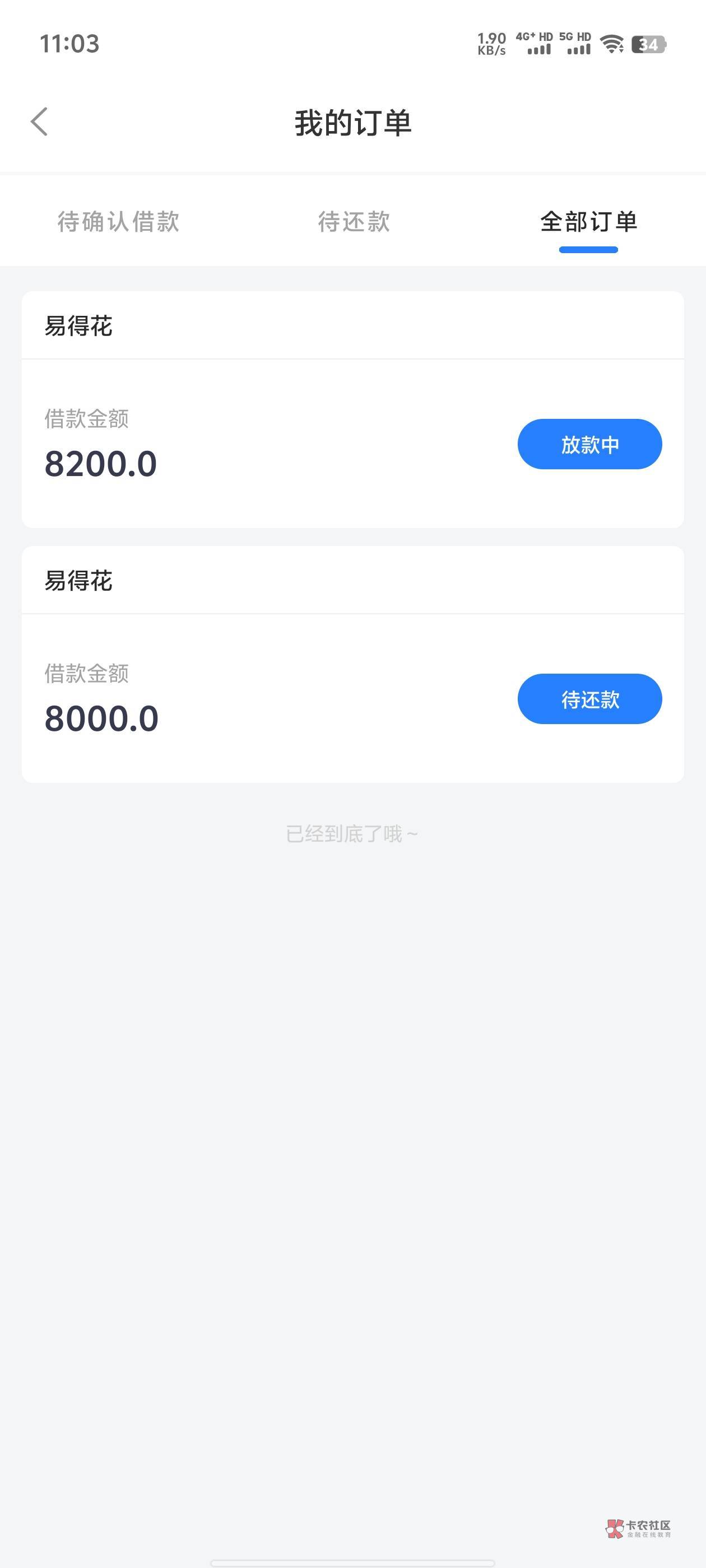Viewport: 706px width, 1568px height.
Task: Select the 全部订单 tab
Action: pyautogui.click(x=588, y=222)
